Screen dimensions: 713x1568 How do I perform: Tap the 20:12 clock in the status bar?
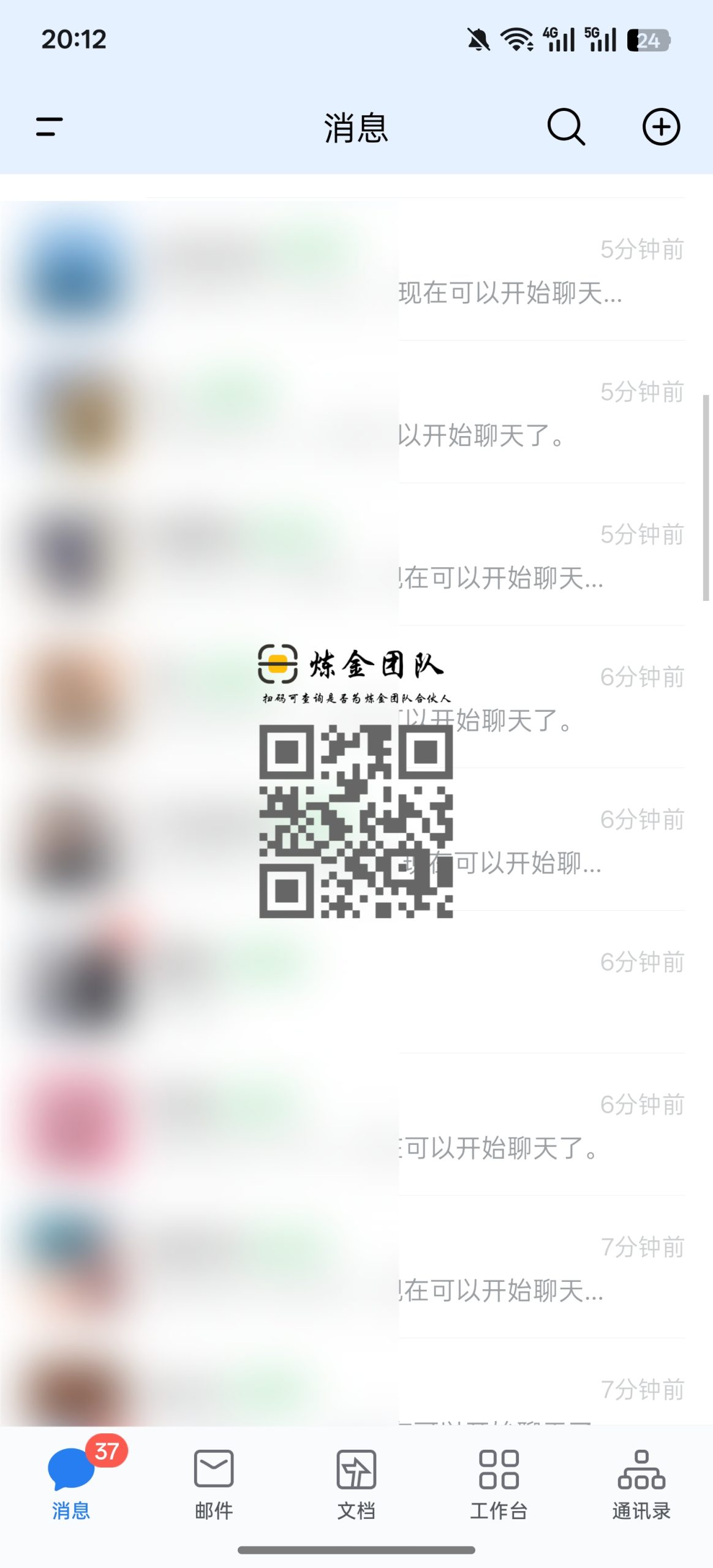pos(72,39)
